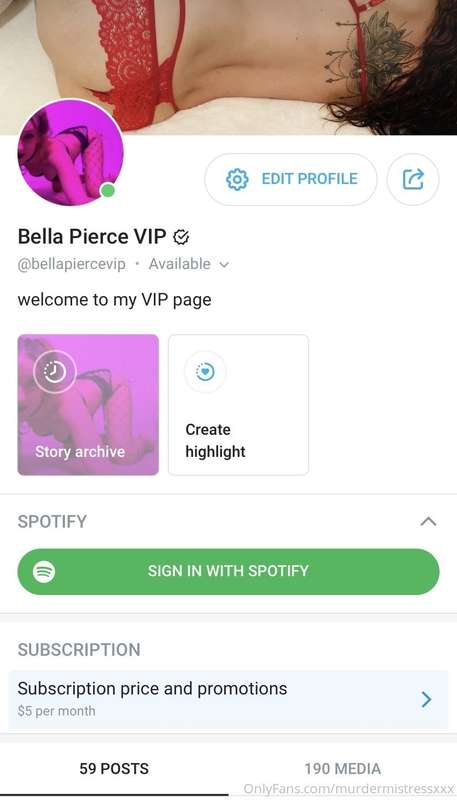Screen dimensions: 457x800
Task: Switch to the 59 Posts tab
Action: point(114,769)
